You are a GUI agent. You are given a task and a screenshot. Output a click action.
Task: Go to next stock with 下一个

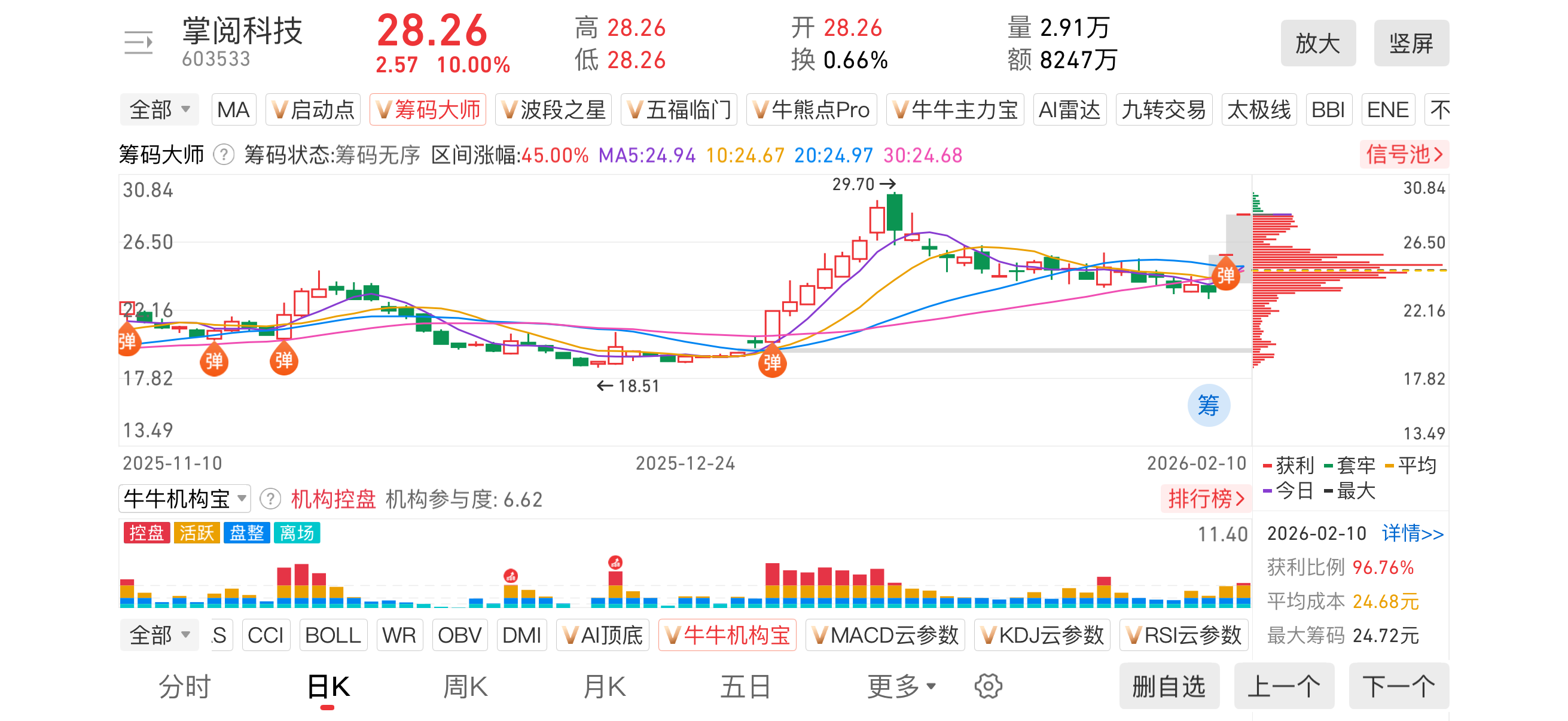(x=1398, y=687)
